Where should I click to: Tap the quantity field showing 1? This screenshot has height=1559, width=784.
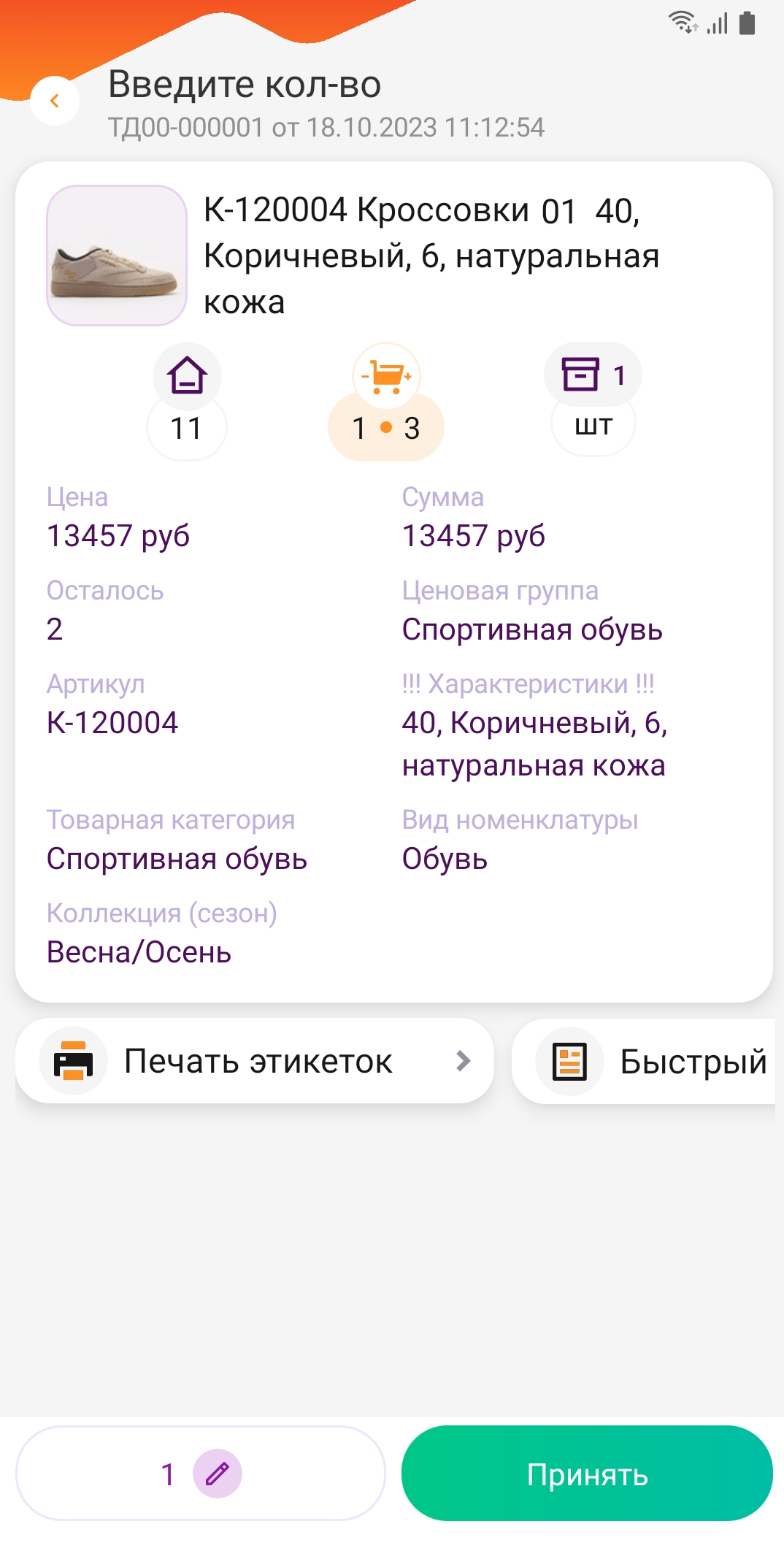tap(168, 1473)
